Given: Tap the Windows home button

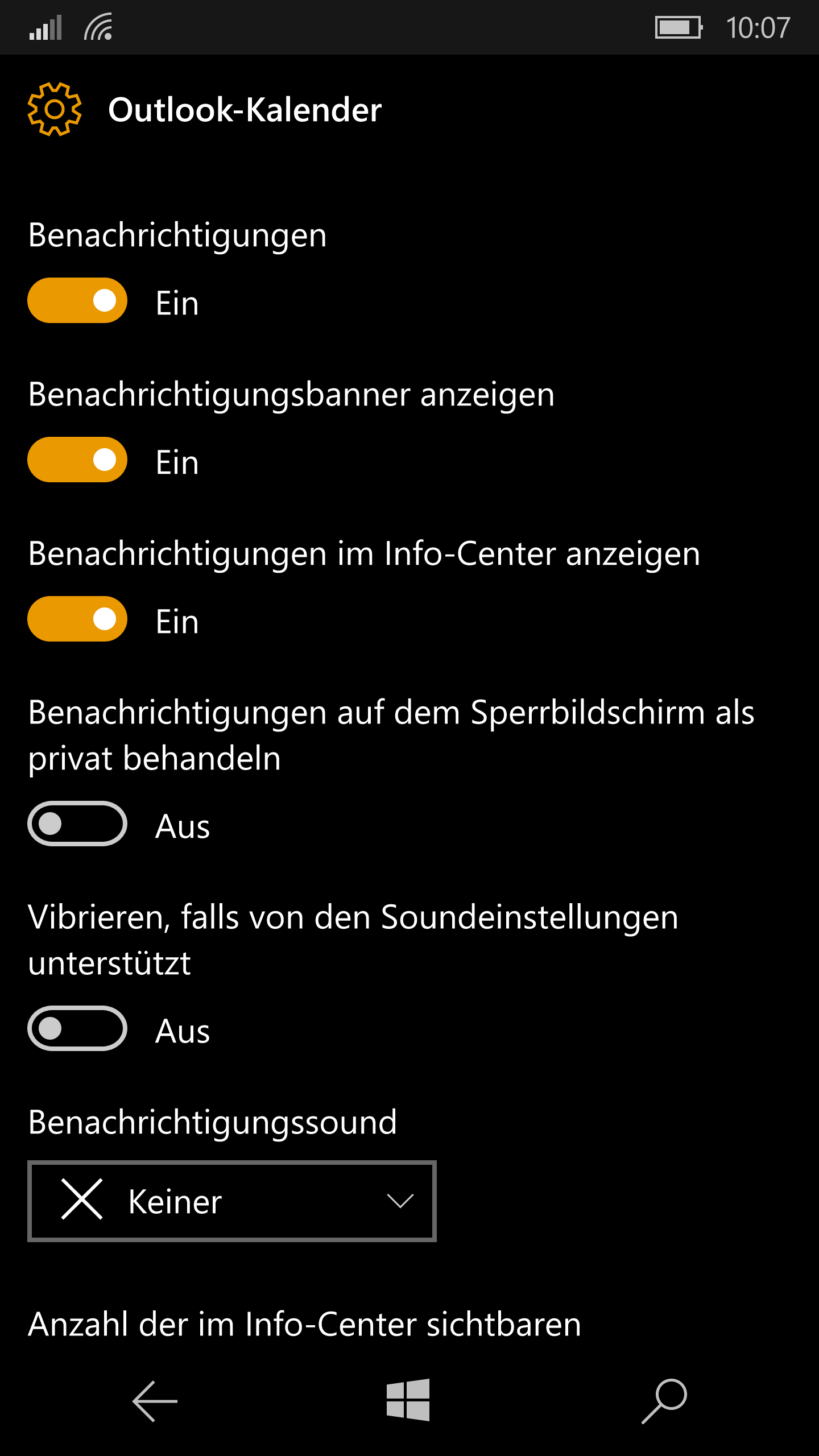Looking at the screenshot, I should point(408,1400).
